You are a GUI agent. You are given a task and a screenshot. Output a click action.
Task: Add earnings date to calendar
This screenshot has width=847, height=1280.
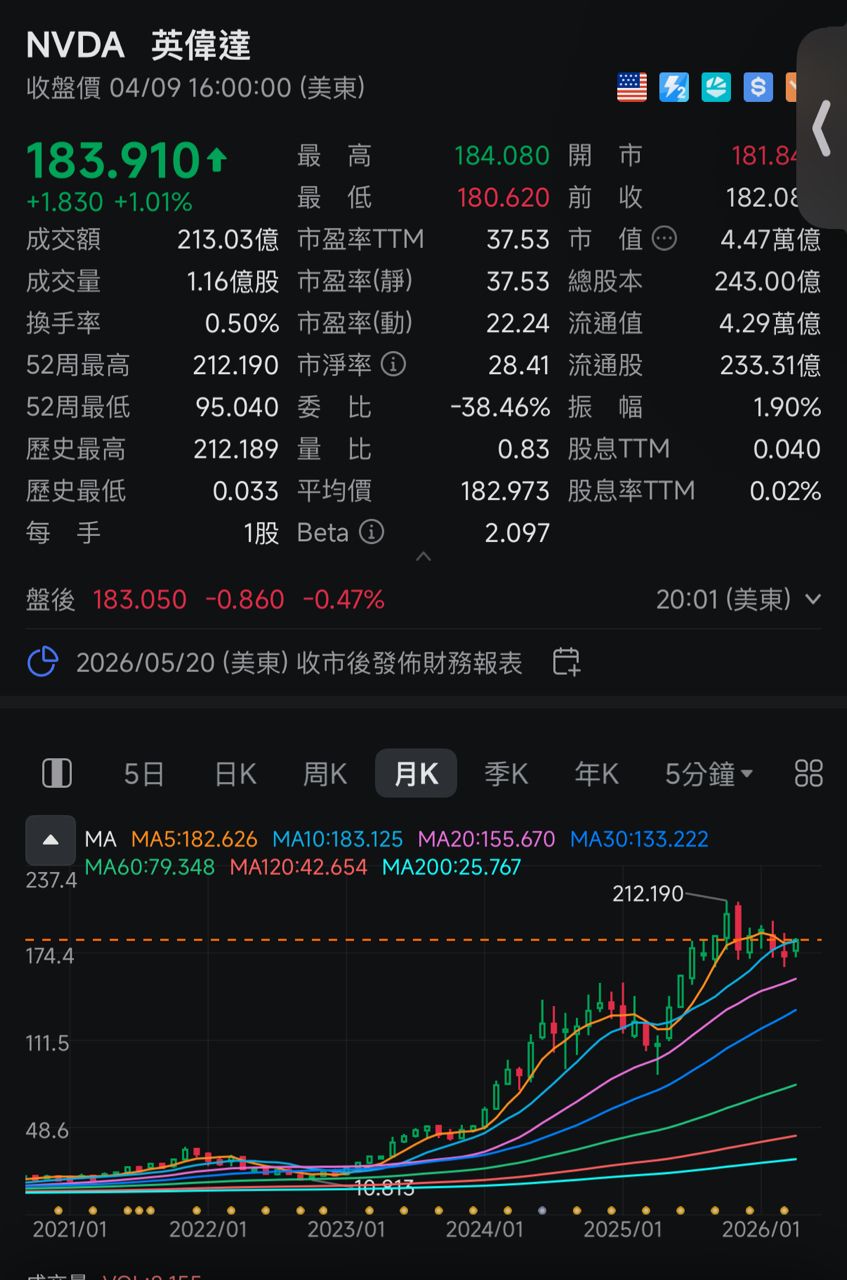click(566, 662)
